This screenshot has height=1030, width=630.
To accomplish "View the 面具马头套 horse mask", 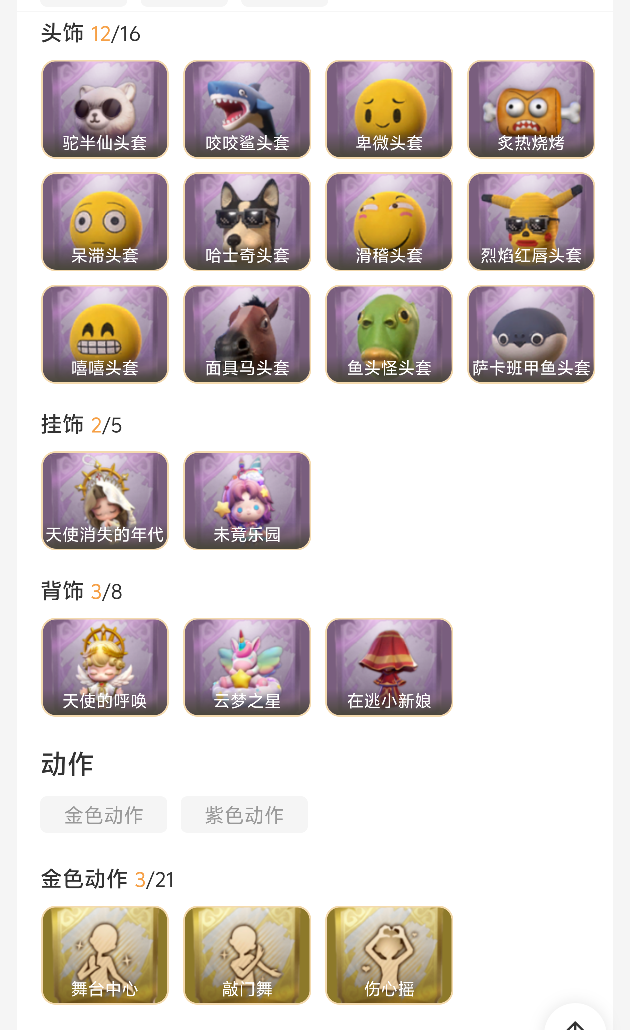I will point(247,334).
